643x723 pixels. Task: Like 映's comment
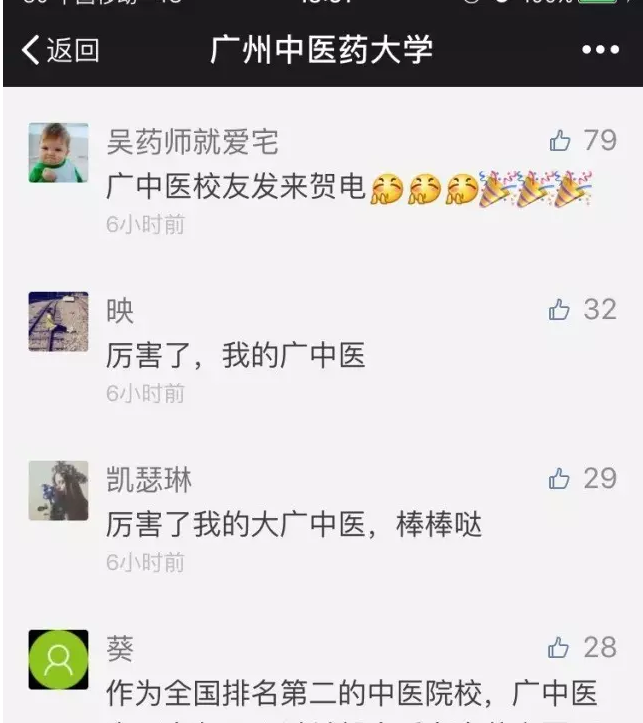[x=560, y=310]
